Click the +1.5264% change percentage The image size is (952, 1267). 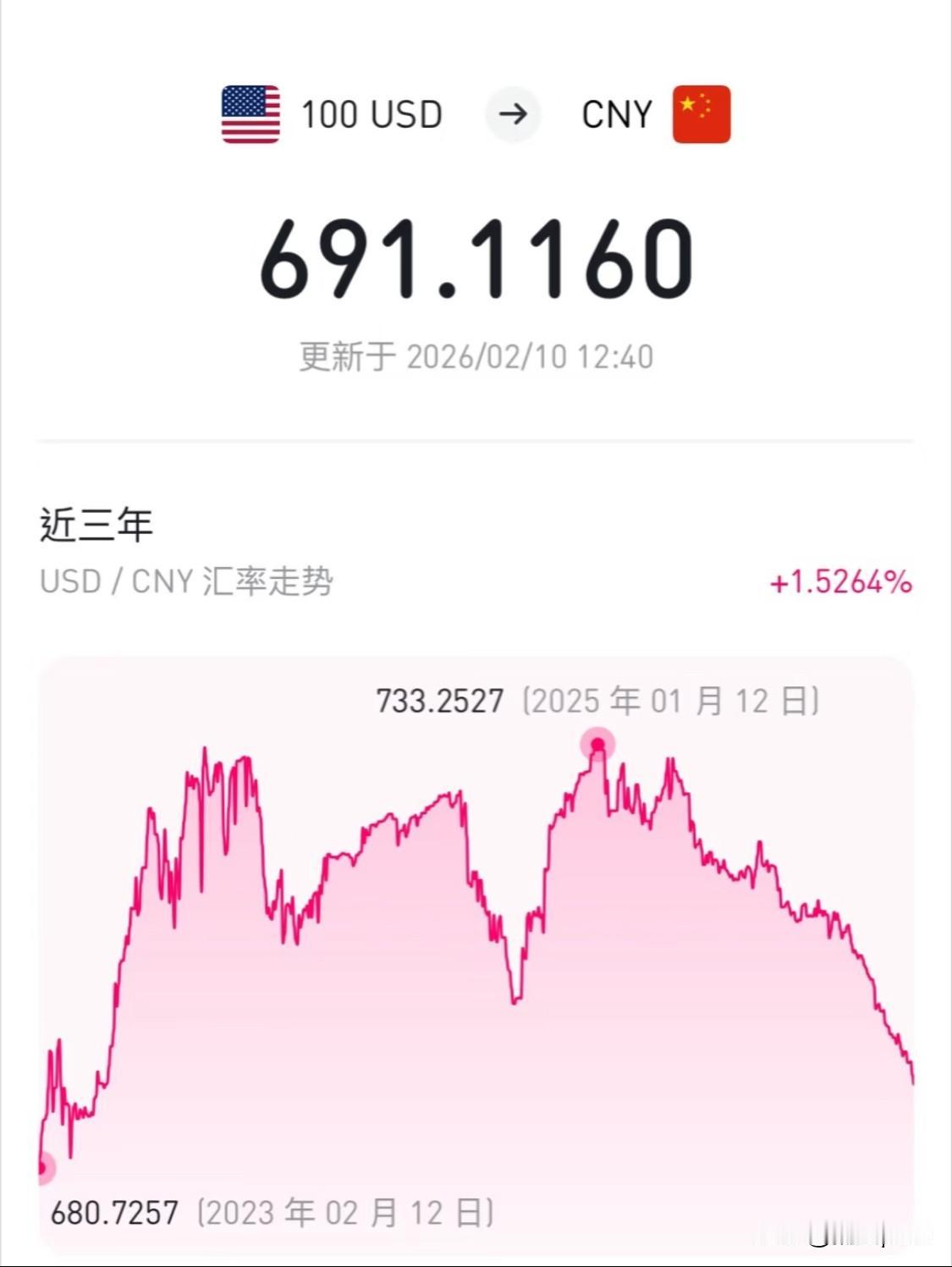click(x=839, y=581)
